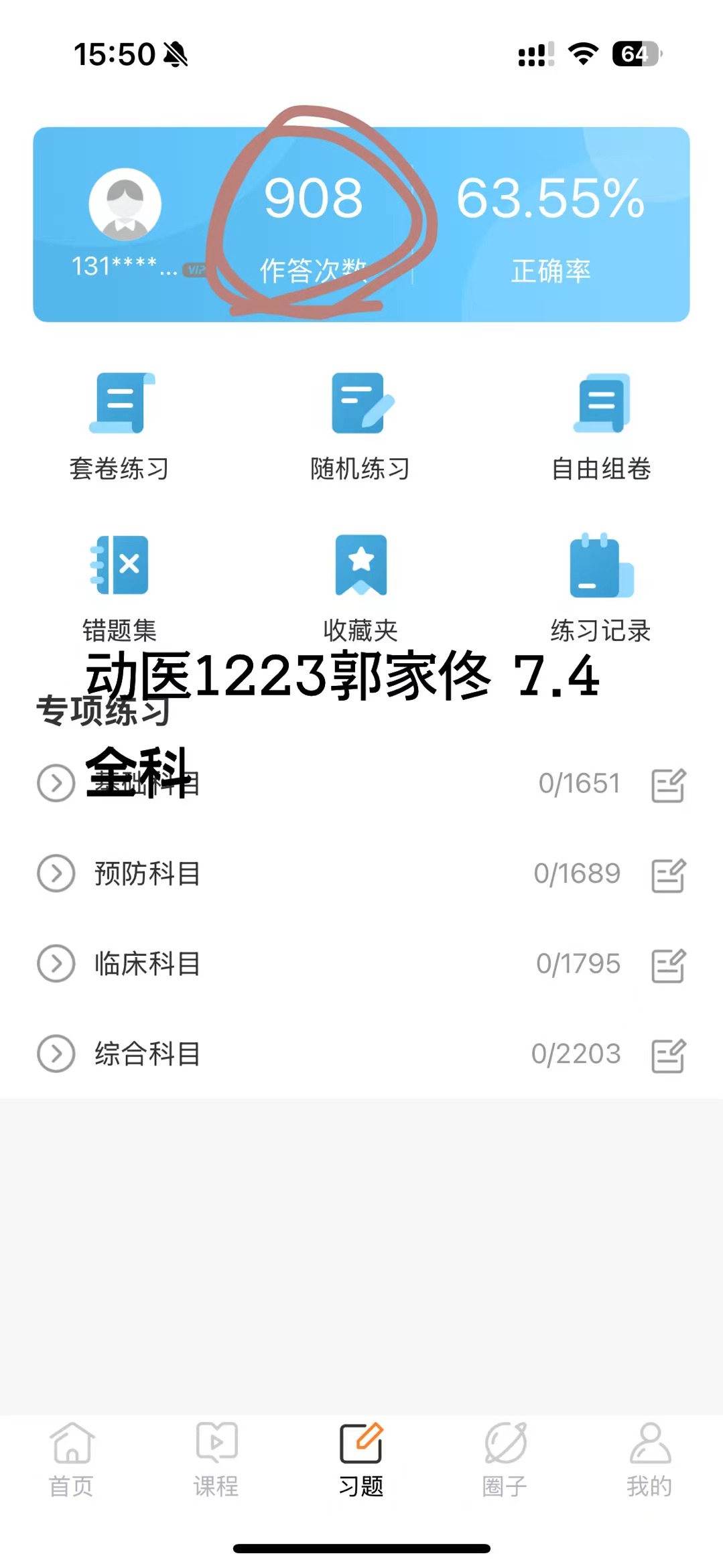723x1568 pixels.
Task: Open 自由组卷 custom paper
Action: coord(601,426)
